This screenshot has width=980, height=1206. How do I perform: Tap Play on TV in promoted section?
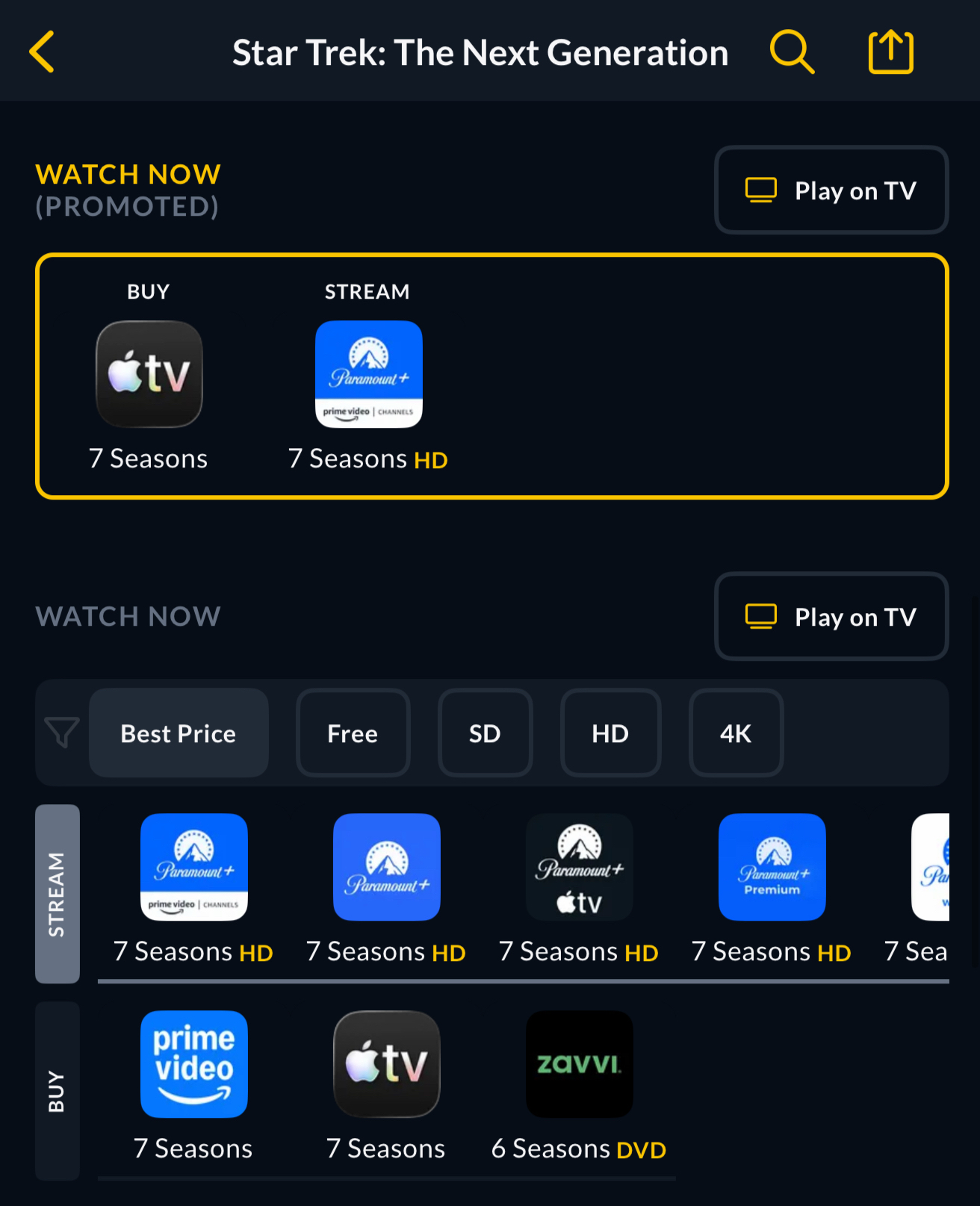click(831, 190)
